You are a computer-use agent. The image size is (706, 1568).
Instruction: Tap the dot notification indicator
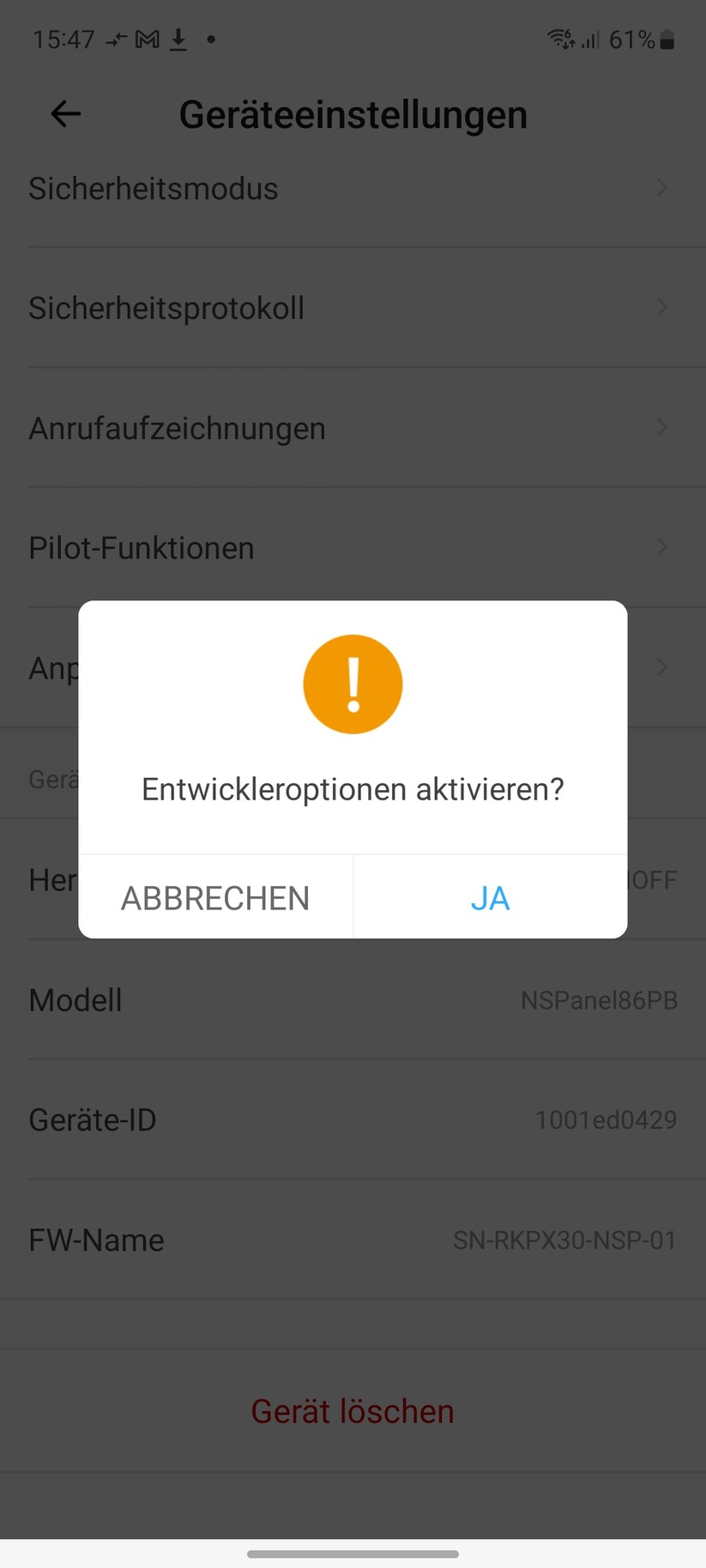click(210, 40)
